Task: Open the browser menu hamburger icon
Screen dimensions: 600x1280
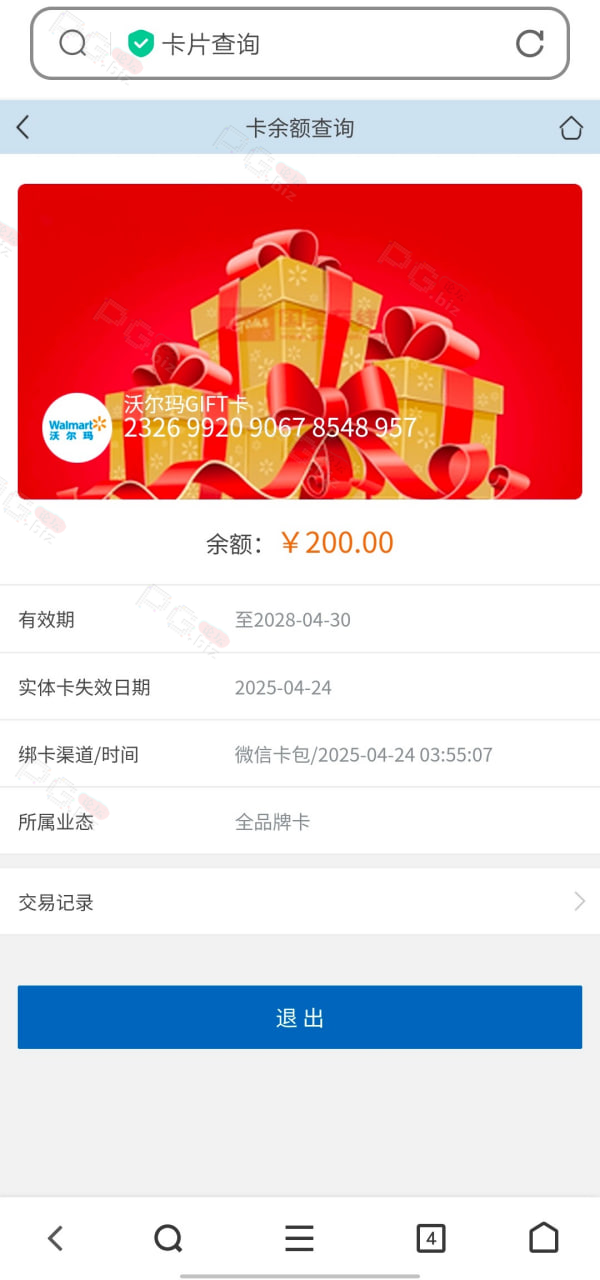Action: (299, 1238)
